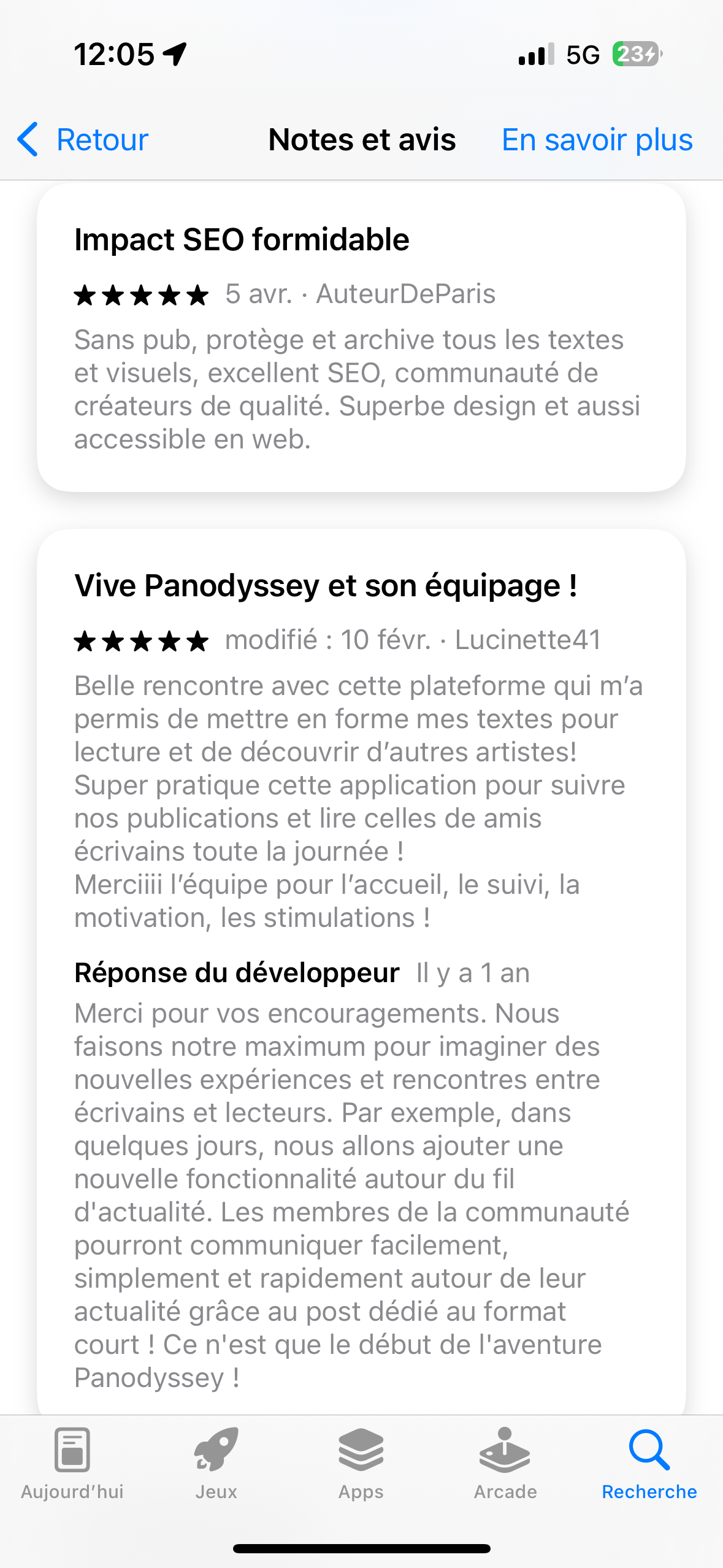The width and height of the screenshot is (723, 1568).
Task: Switch to the Arcade tab
Action: click(x=505, y=1463)
